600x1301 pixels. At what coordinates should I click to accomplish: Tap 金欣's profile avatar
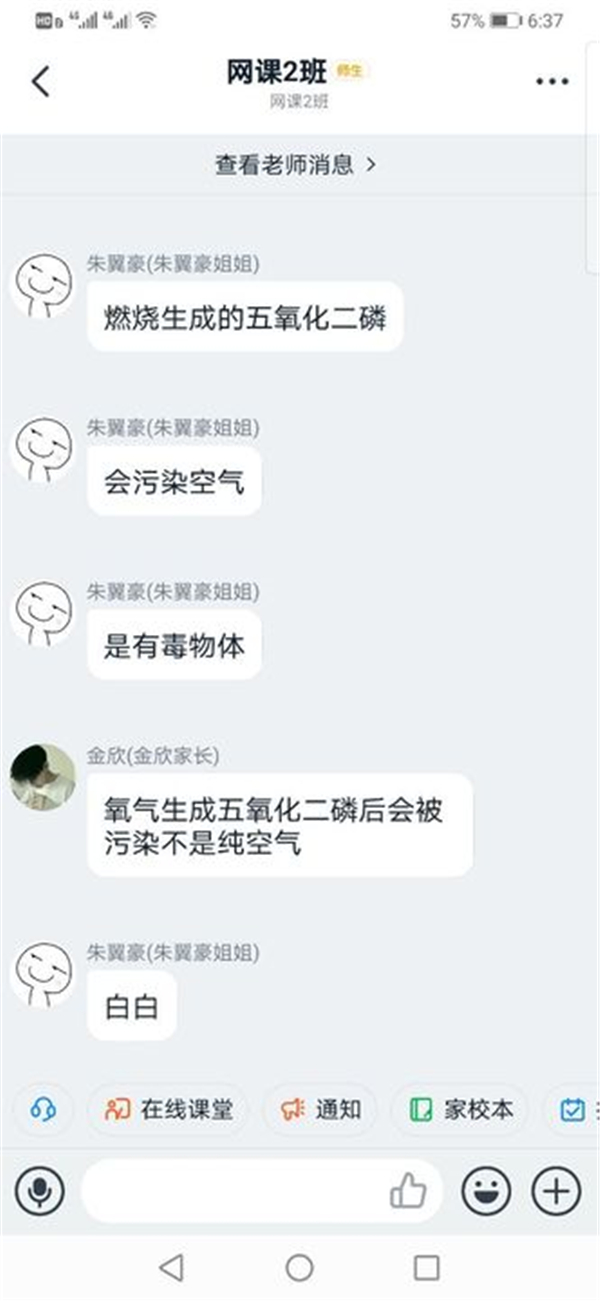[42, 776]
